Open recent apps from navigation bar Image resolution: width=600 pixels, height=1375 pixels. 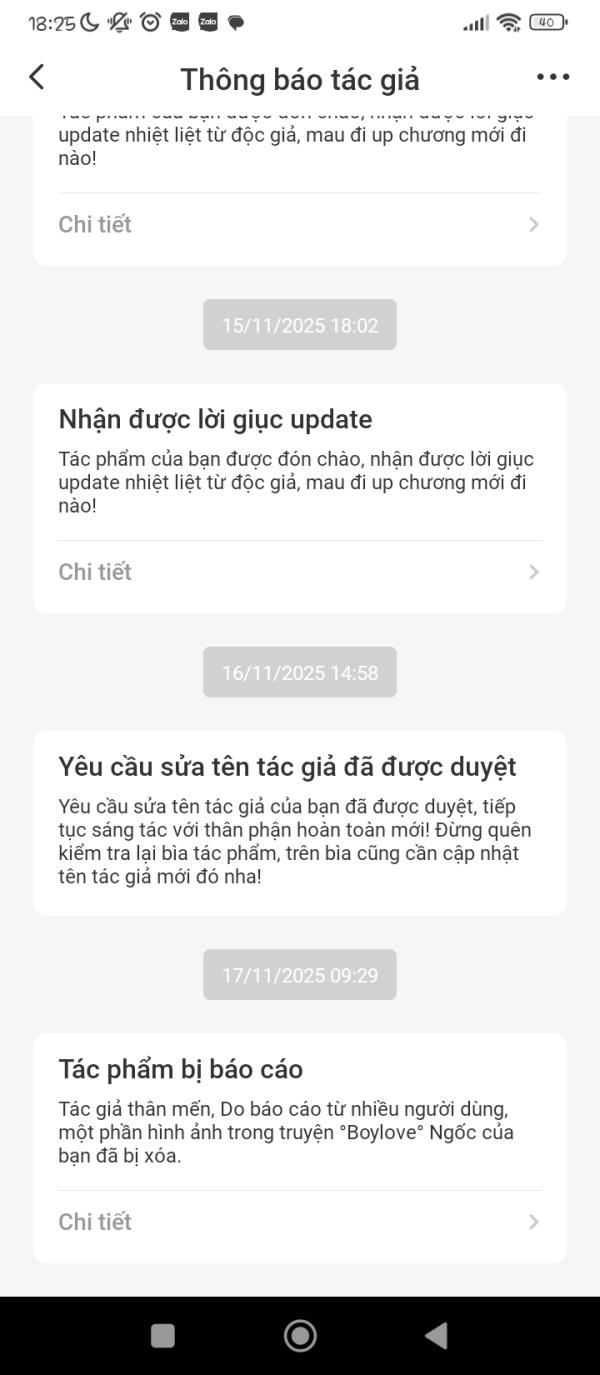[x=162, y=1335]
